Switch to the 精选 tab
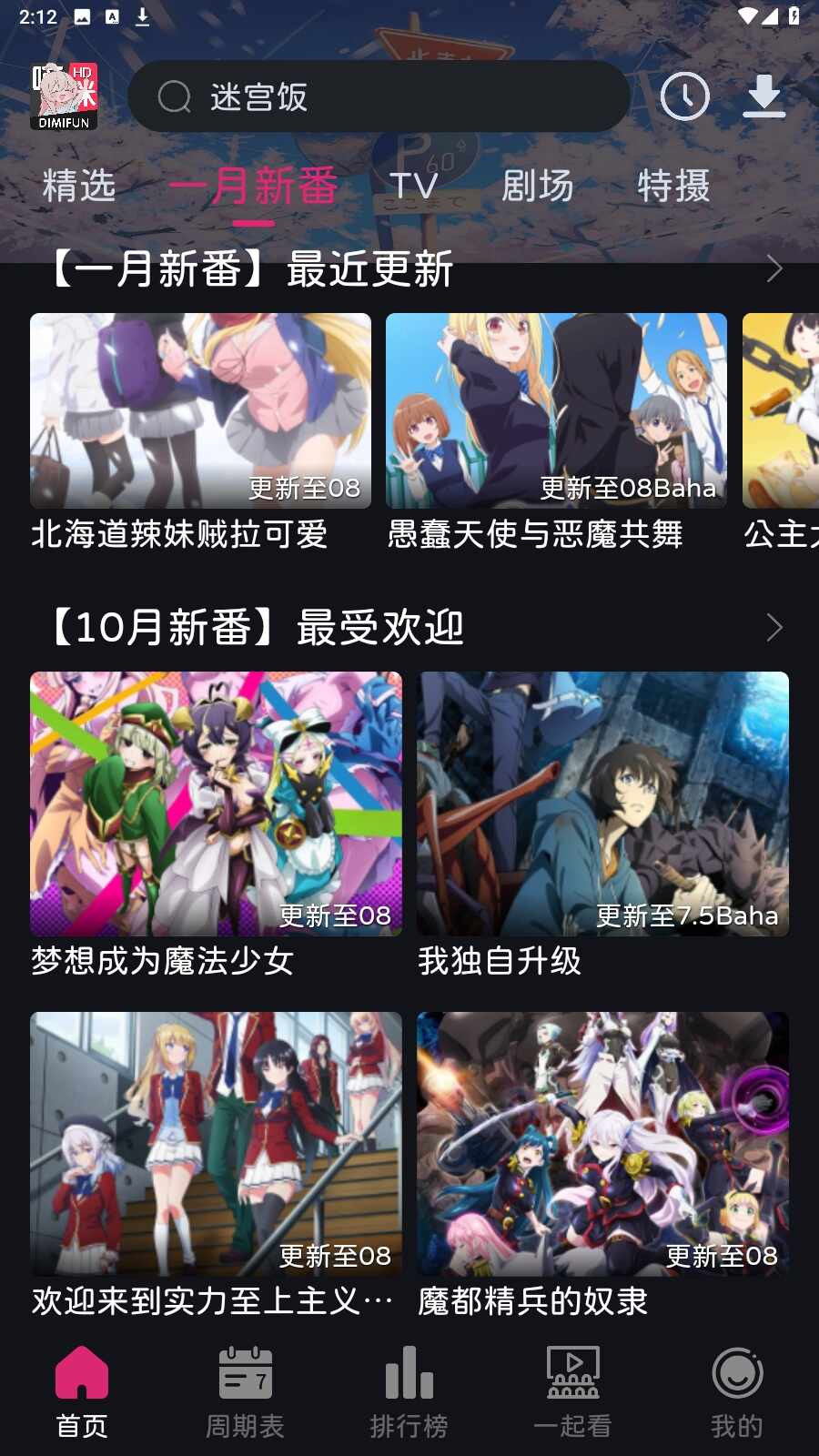Screen dimensions: 819x1456 point(79,186)
